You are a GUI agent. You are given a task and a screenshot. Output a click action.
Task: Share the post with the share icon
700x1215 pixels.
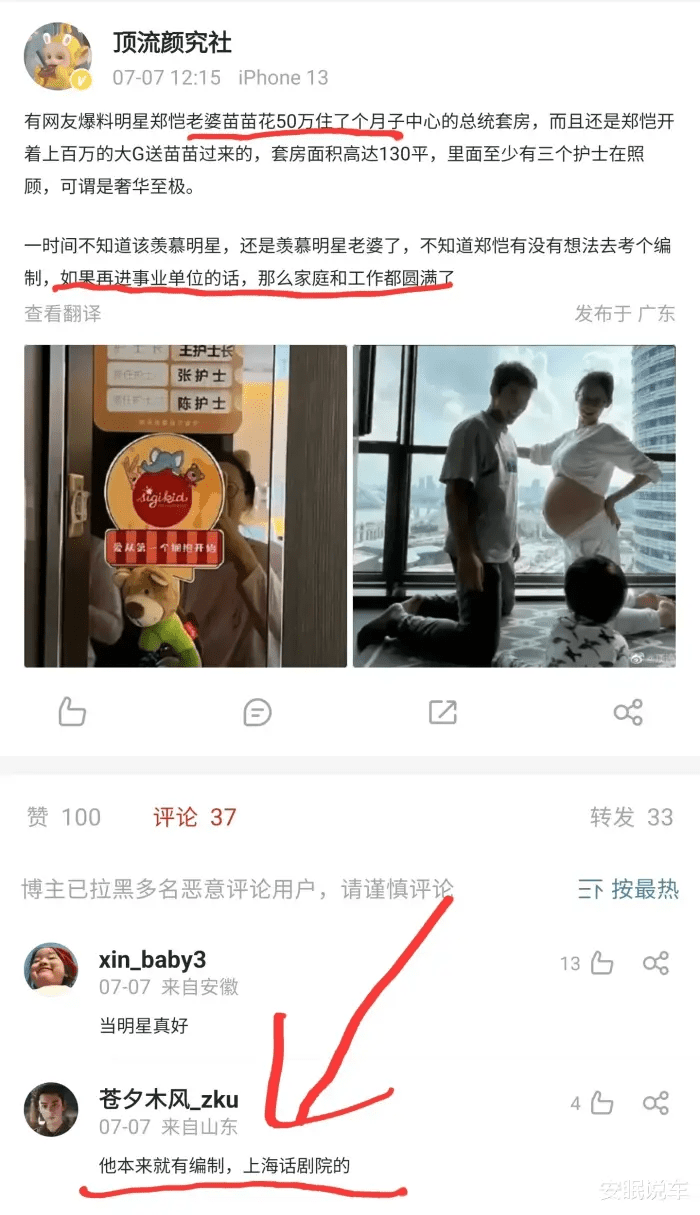(x=627, y=712)
